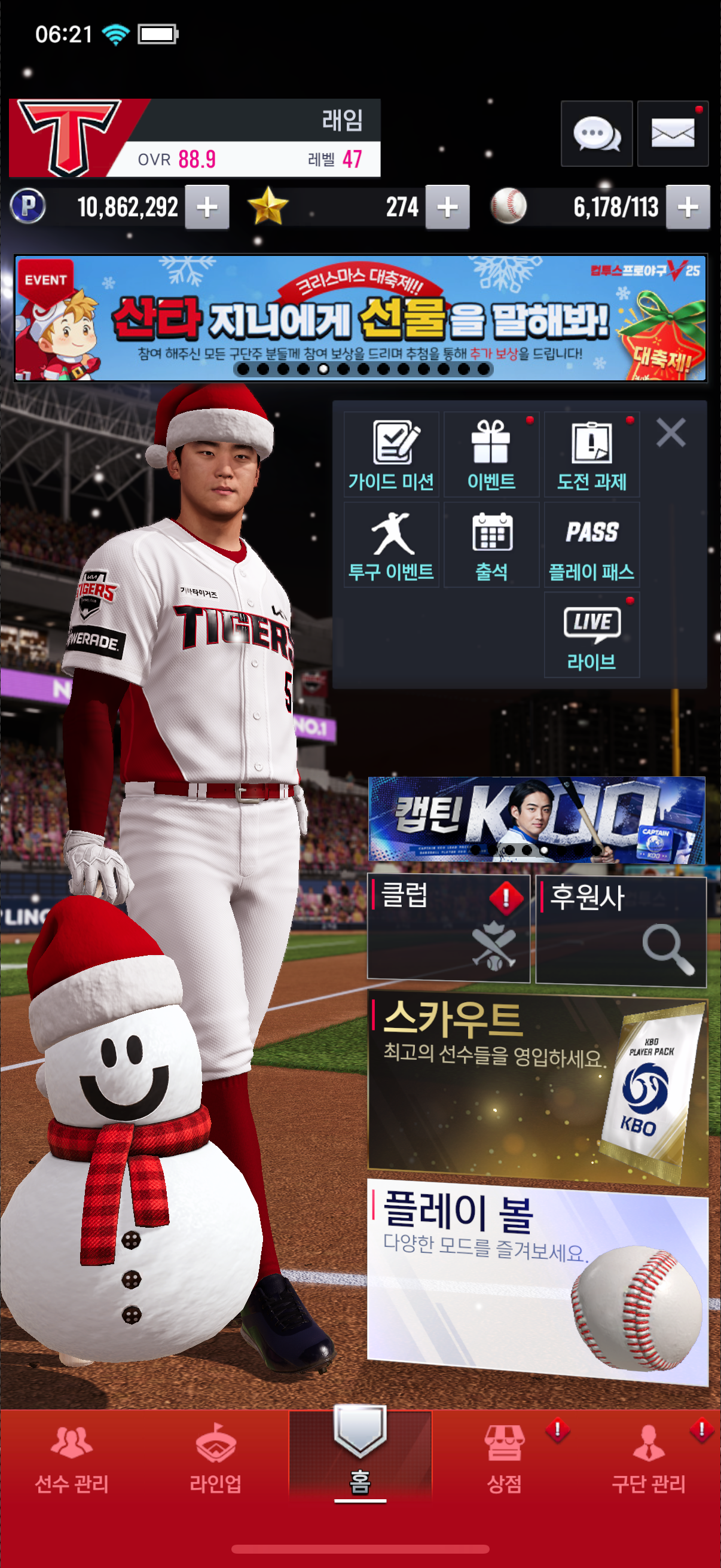Image resolution: width=721 pixels, height=1568 pixels.
Task: Add more stars with the plus button
Action: [447, 207]
